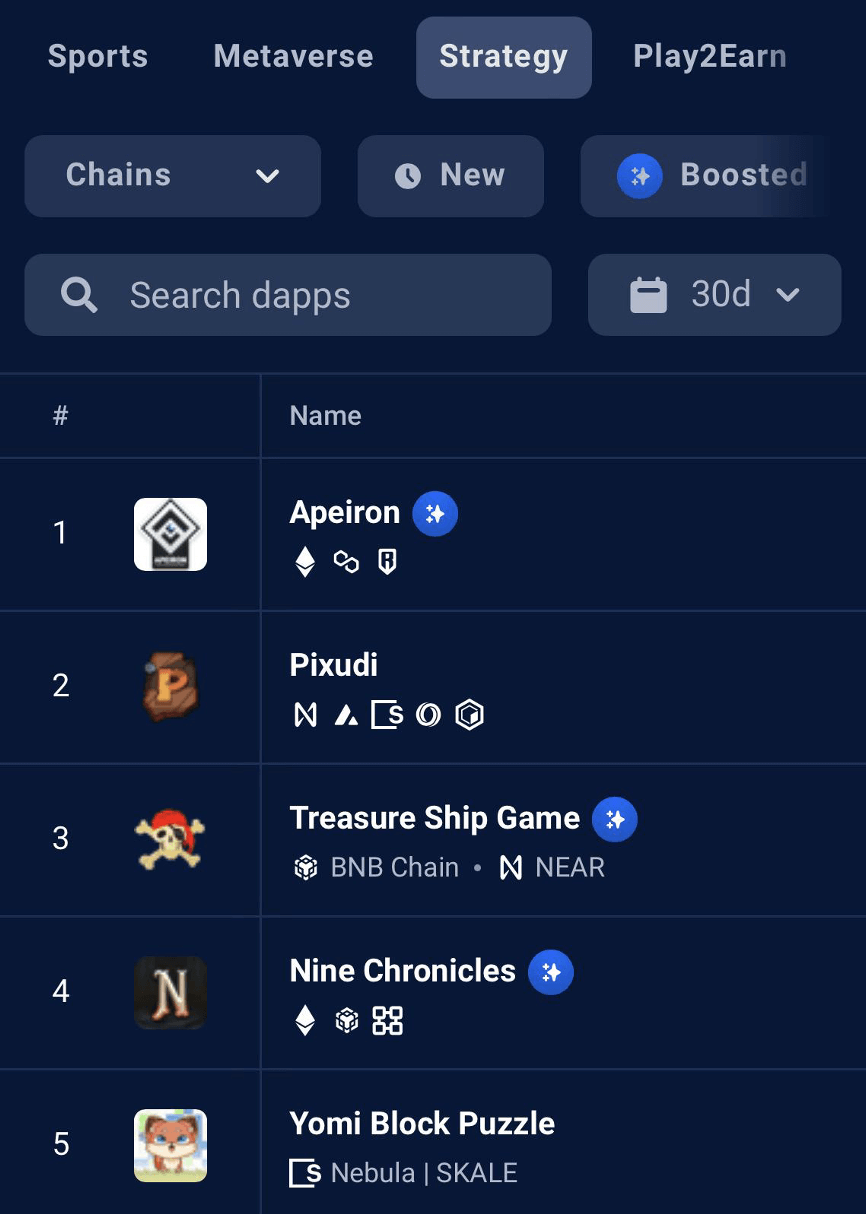
Task: Open the Apeiron dapp row
Action: (345, 513)
